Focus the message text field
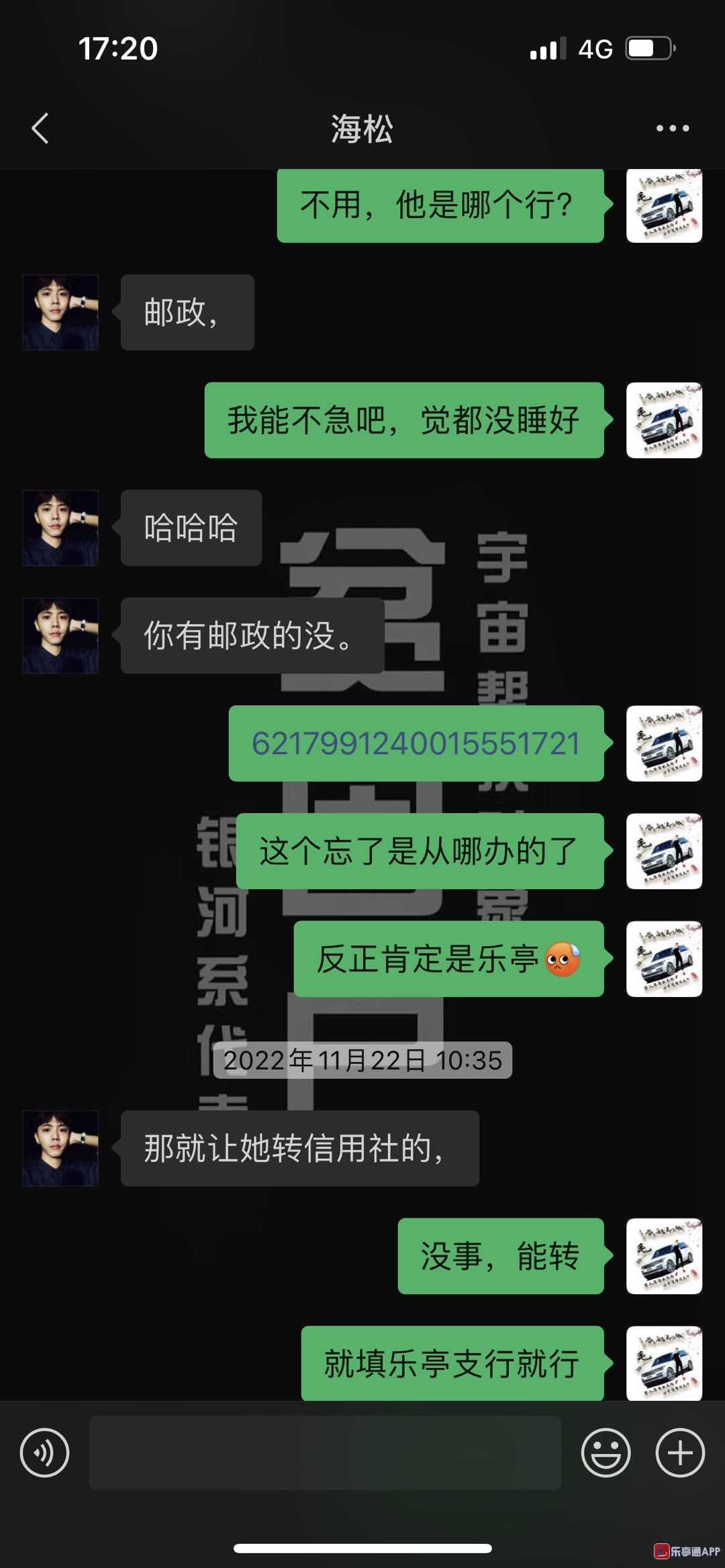725x1568 pixels. (325, 1453)
